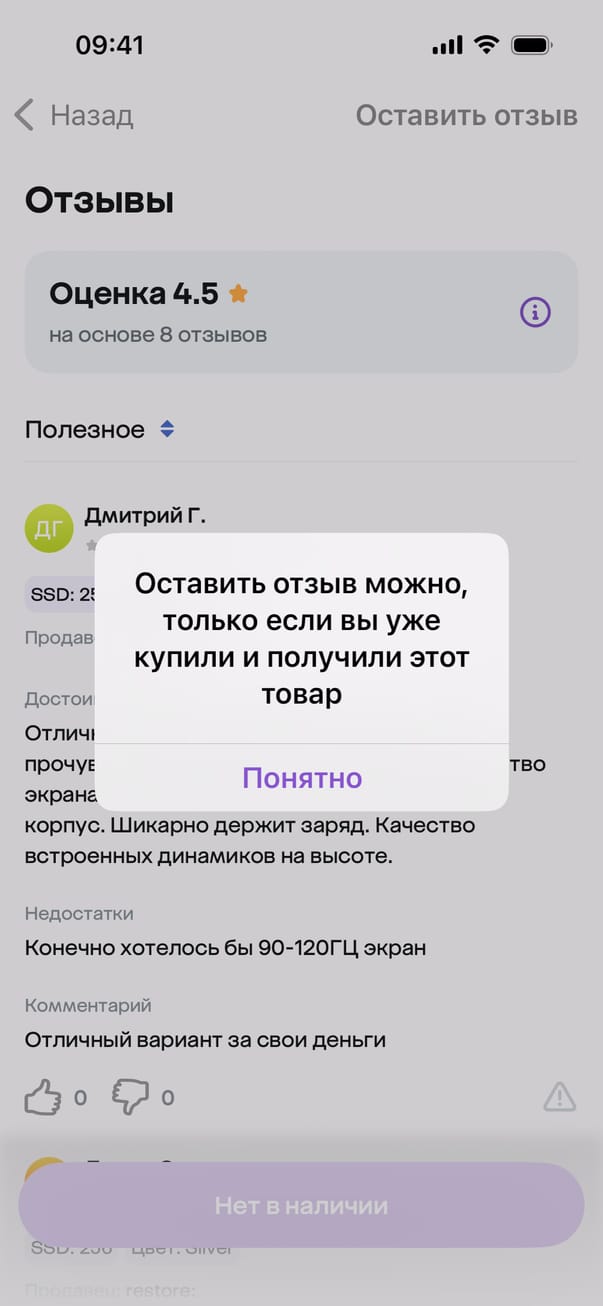Report the review via the warning icon
Image resolution: width=603 pixels, height=1306 pixels.
[559, 1097]
